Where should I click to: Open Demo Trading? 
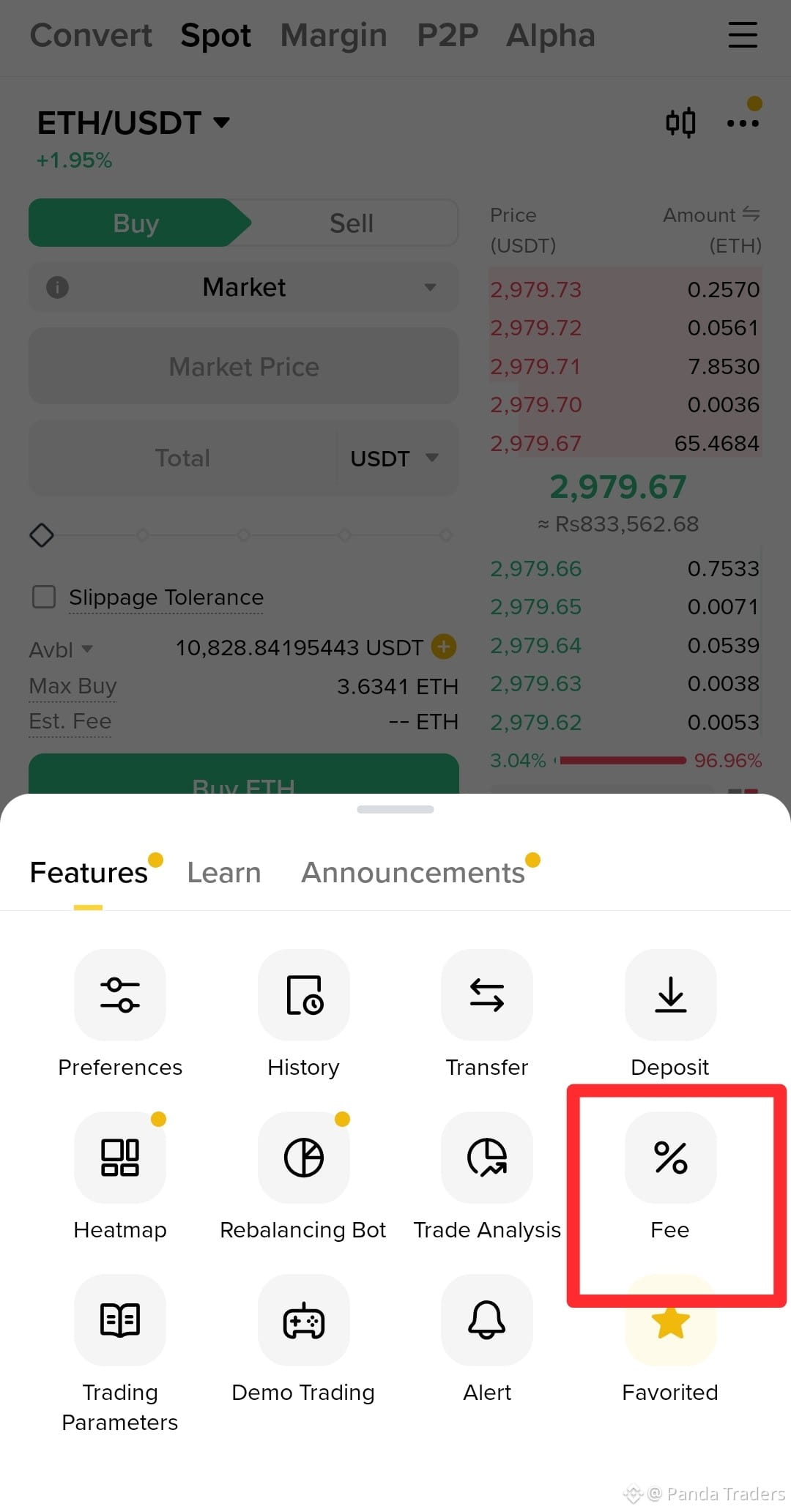point(302,1320)
